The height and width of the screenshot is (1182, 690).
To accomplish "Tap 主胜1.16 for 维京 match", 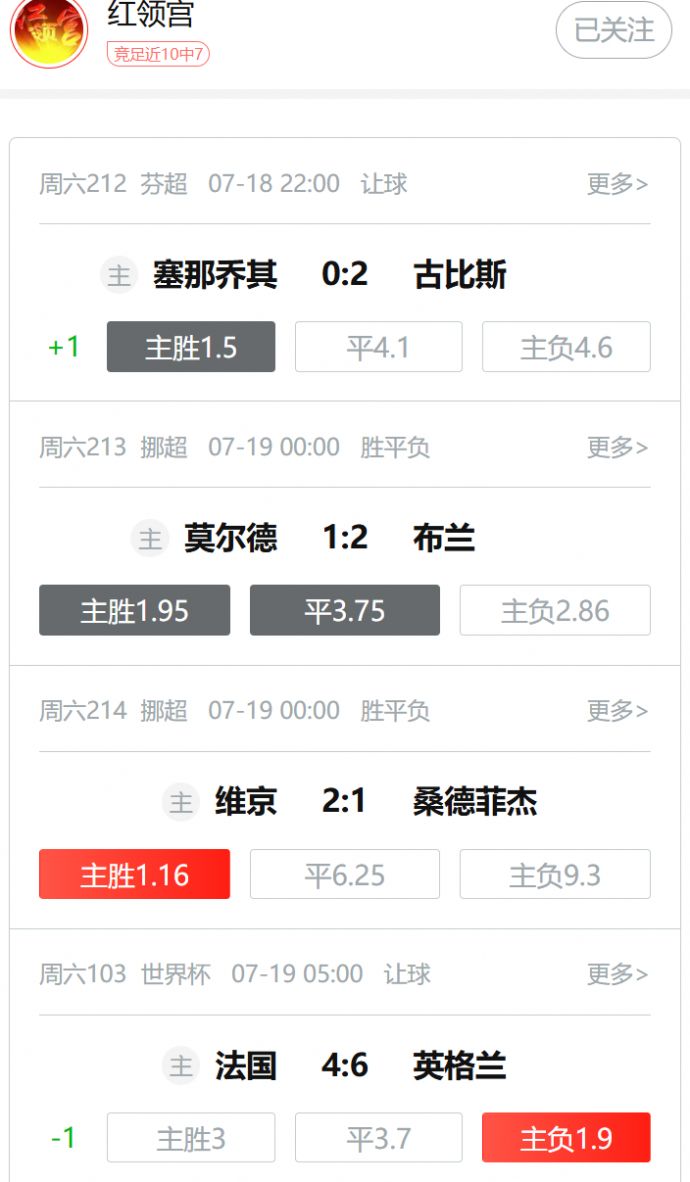I will (134, 874).
